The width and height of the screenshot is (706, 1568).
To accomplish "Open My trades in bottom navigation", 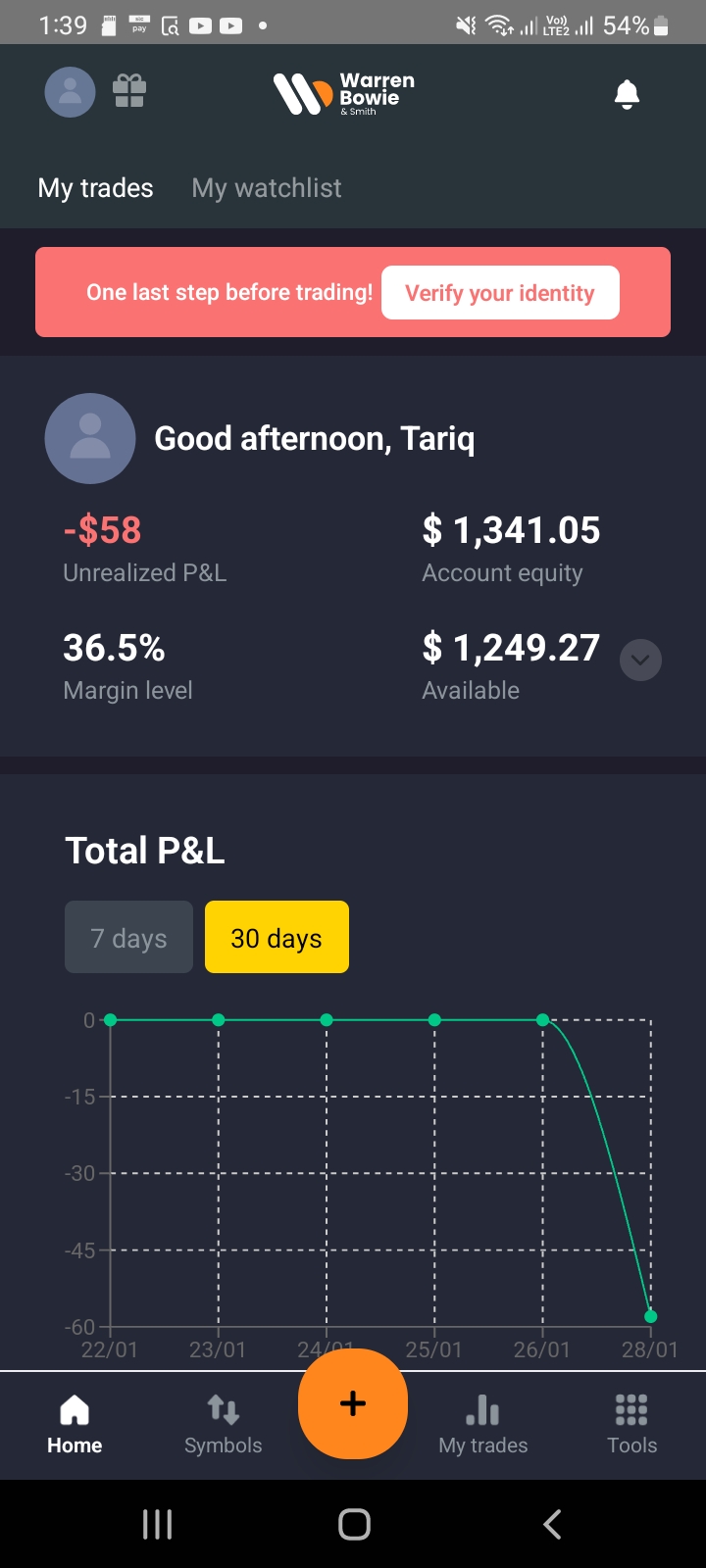I will tap(482, 1424).
